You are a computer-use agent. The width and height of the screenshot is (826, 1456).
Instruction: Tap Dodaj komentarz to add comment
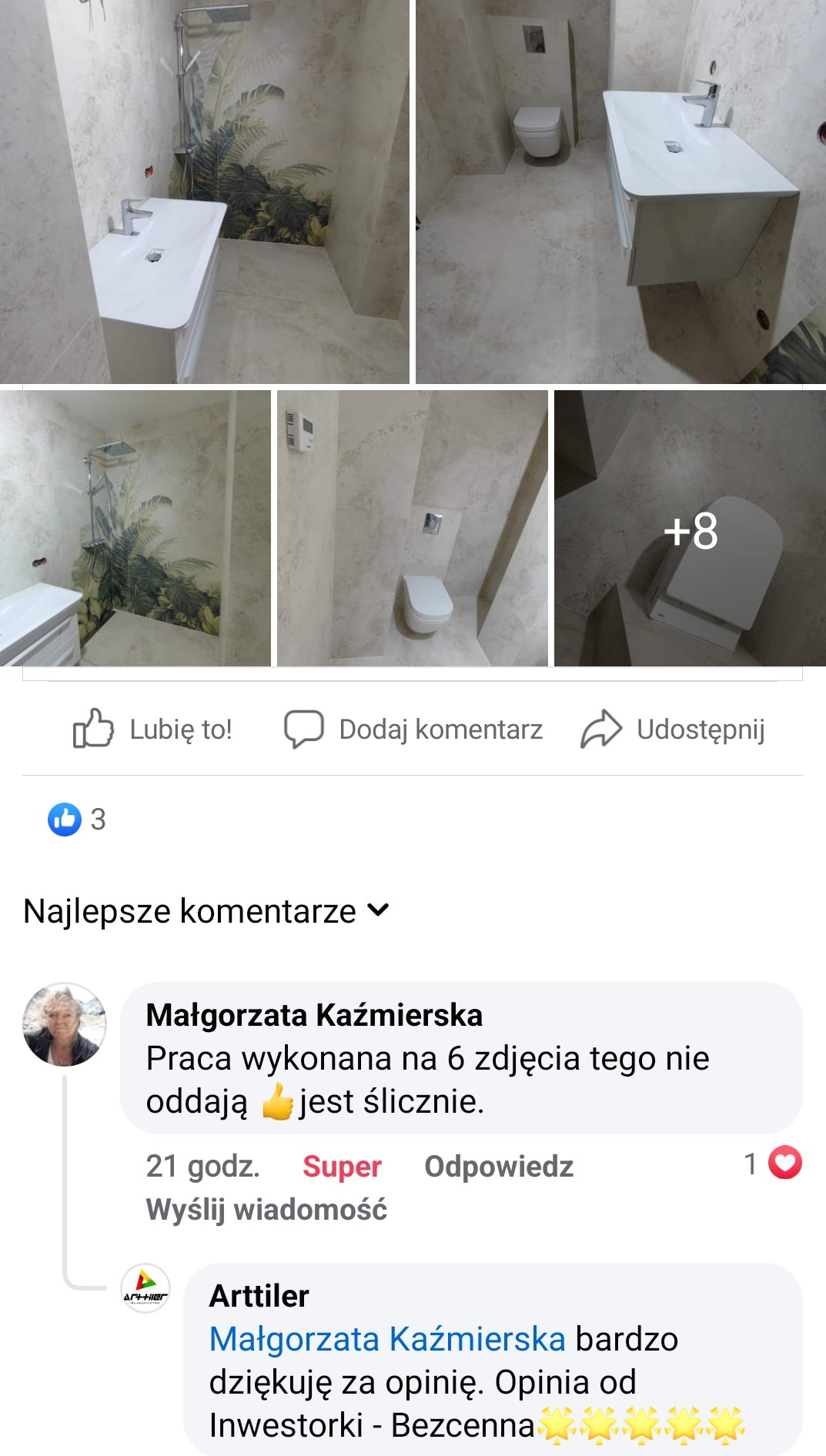coord(413,729)
